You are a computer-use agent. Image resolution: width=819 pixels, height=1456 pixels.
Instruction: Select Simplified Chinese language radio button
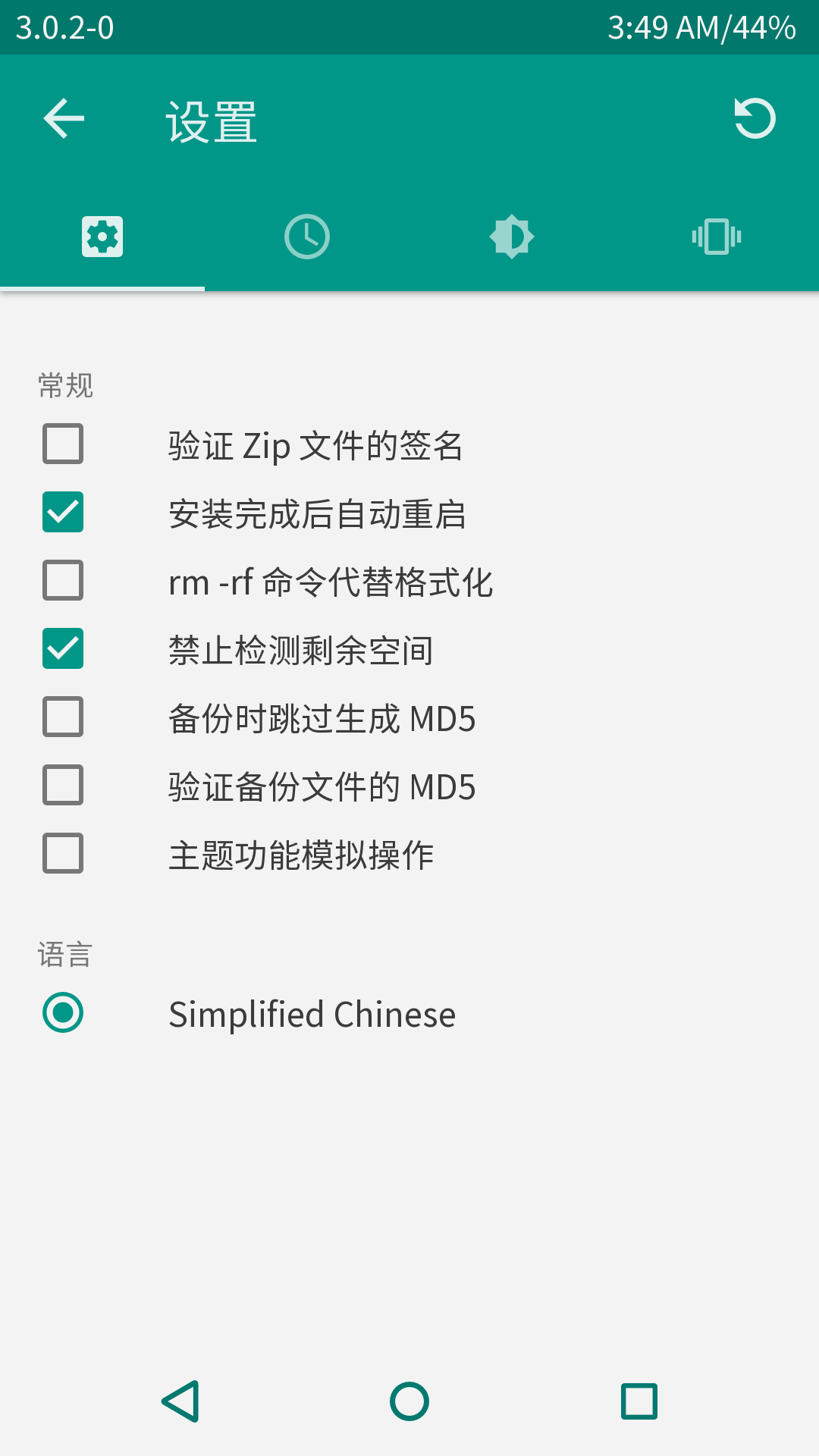[63, 1012]
